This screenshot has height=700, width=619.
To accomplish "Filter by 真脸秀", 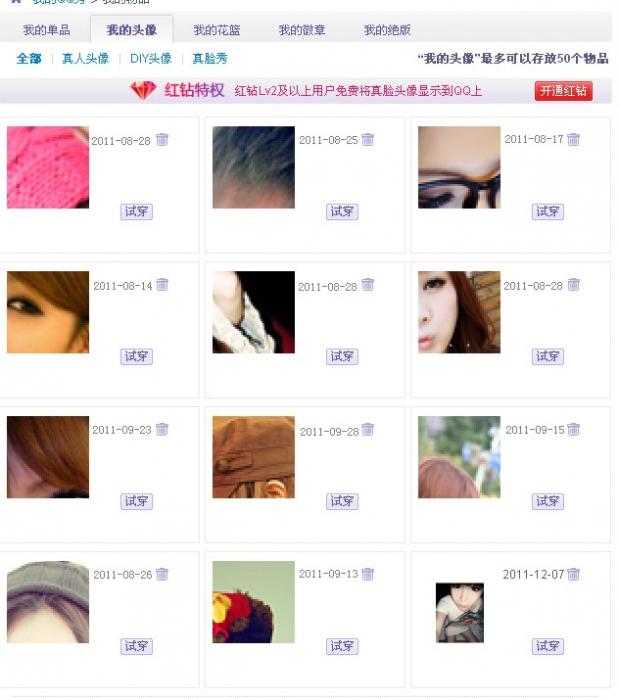I will pyautogui.click(x=210, y=59).
